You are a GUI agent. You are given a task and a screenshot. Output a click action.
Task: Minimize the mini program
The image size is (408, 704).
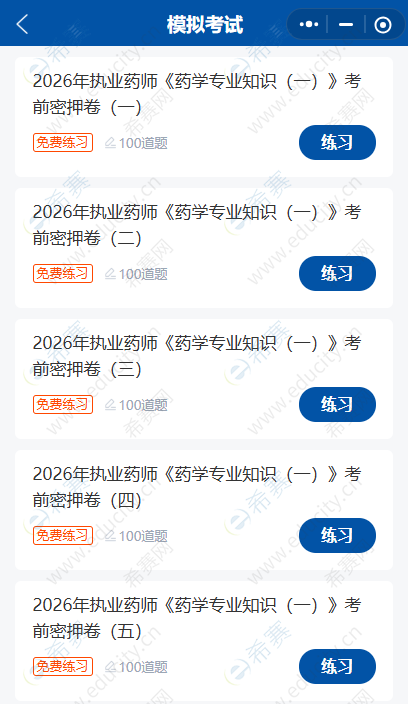(x=346, y=24)
